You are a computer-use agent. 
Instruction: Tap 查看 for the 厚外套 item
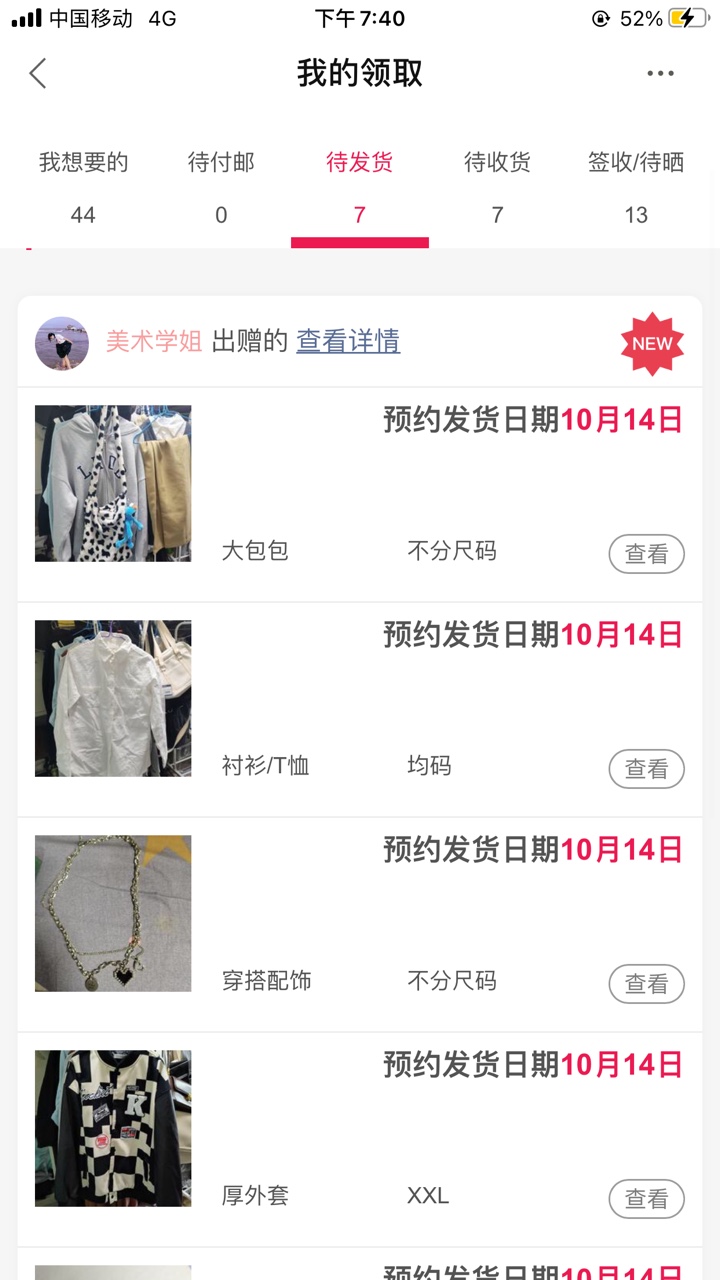[x=646, y=1199]
